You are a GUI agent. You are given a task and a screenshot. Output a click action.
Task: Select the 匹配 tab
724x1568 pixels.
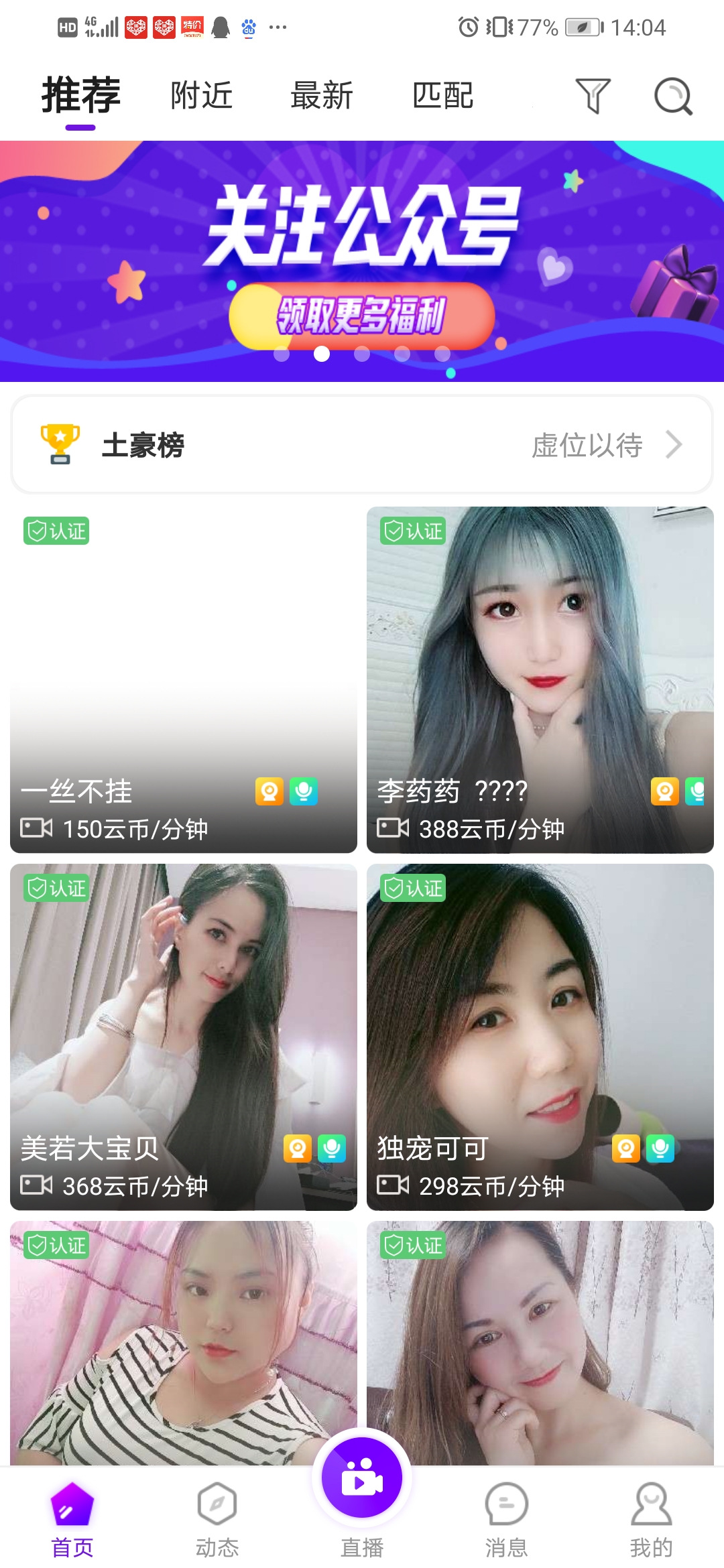[442, 96]
